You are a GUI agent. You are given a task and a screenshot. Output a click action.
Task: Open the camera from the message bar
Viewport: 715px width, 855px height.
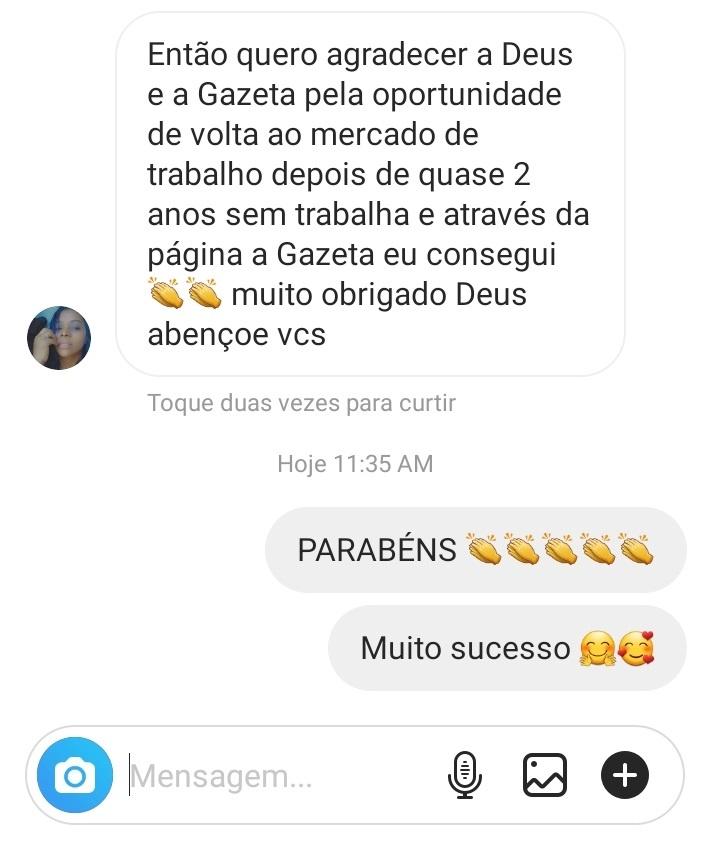coord(75,775)
